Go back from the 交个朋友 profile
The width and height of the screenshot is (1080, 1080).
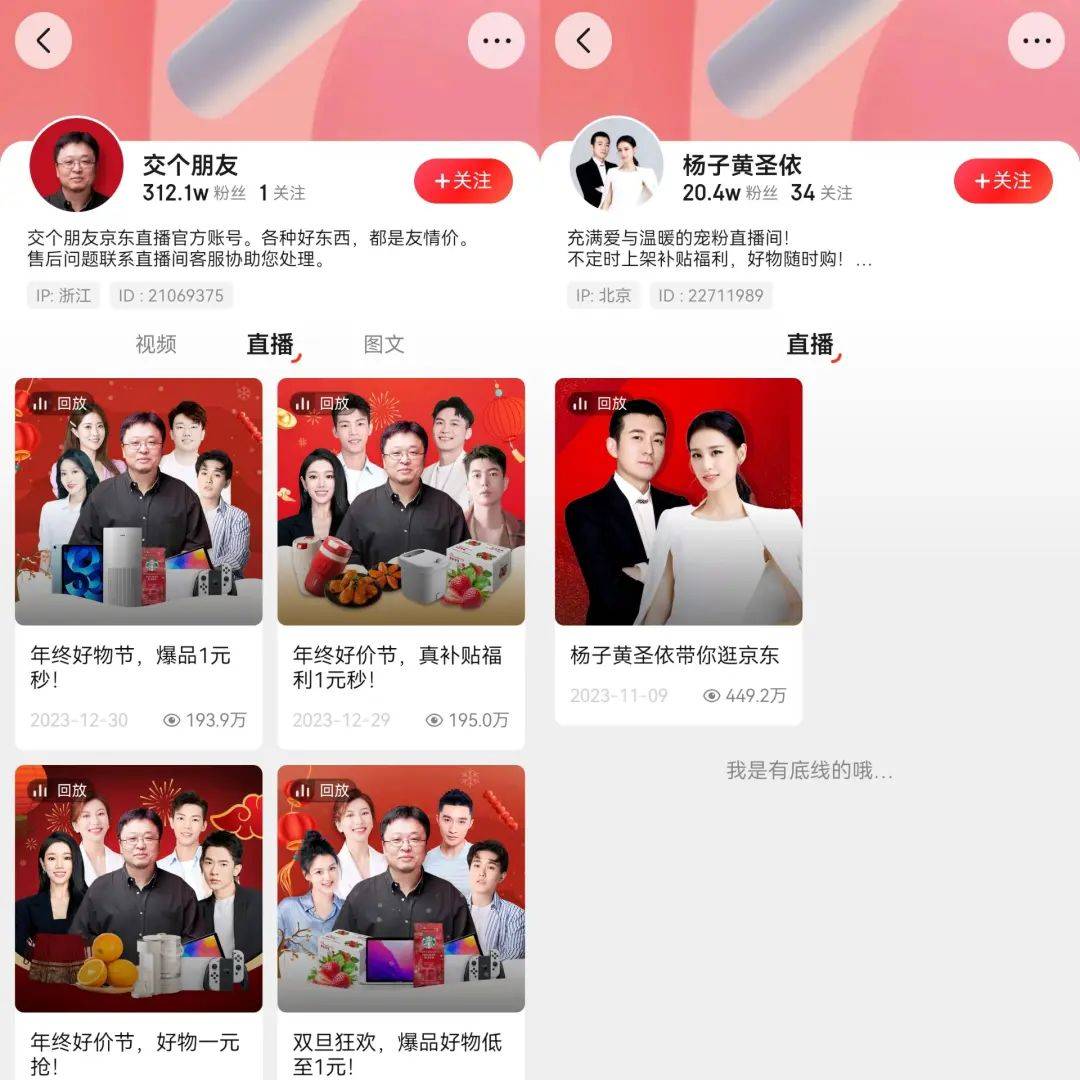43,41
